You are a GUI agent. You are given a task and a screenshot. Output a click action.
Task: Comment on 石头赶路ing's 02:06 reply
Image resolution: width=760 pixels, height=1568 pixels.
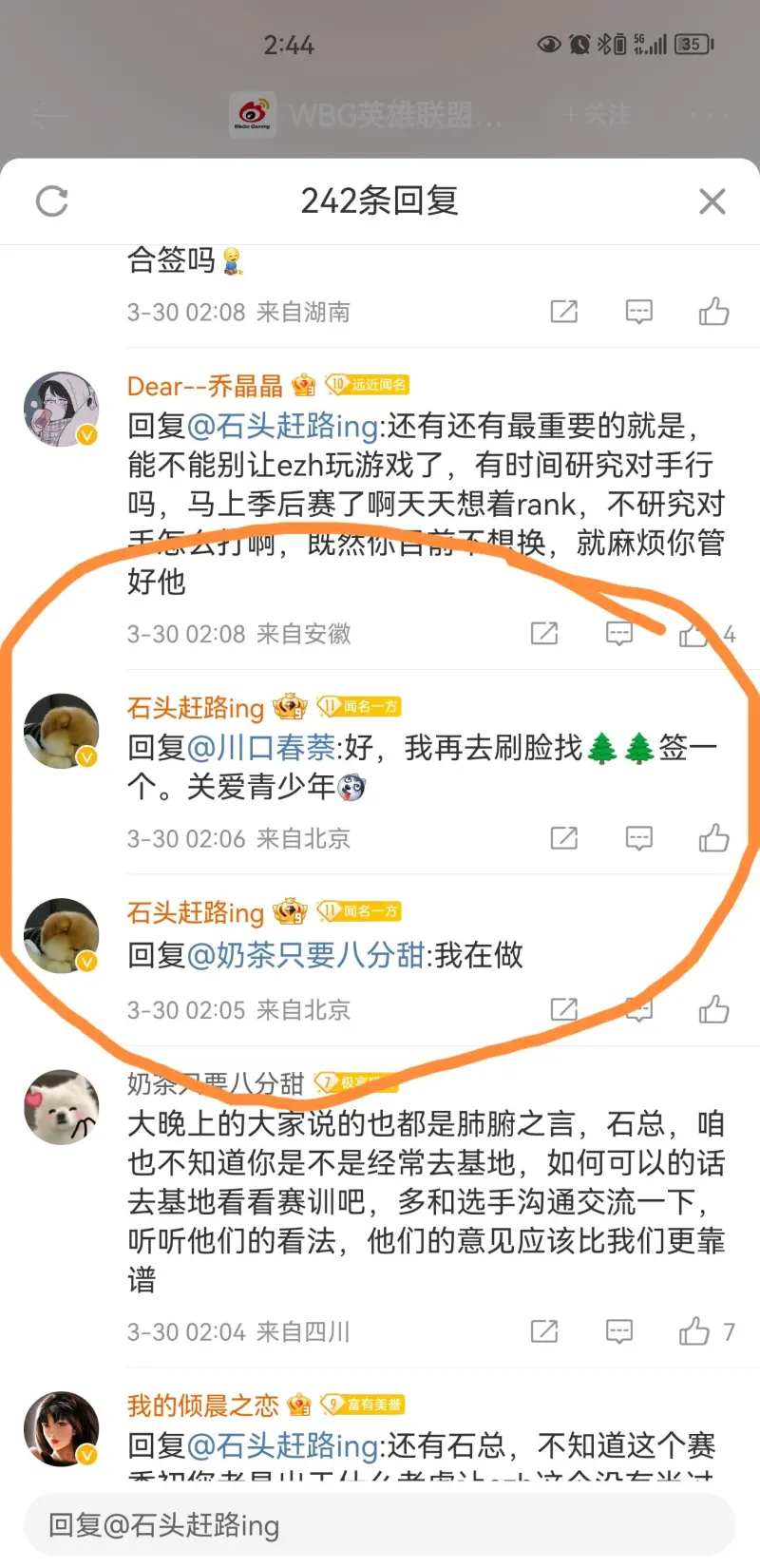coord(638,838)
